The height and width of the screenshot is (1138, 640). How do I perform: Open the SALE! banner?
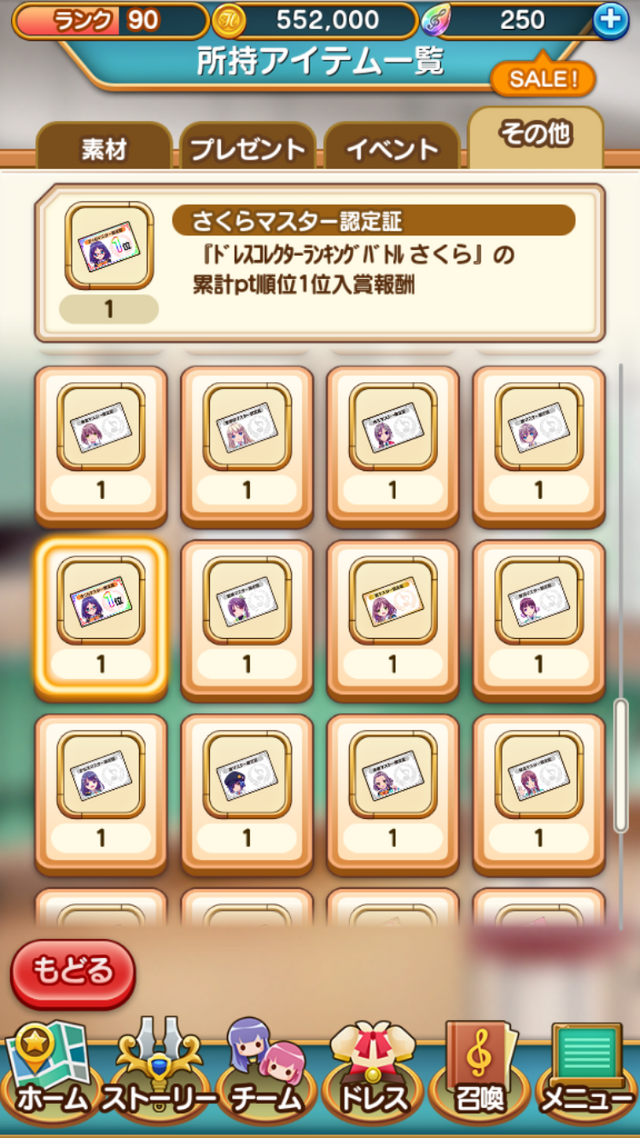coord(542,79)
